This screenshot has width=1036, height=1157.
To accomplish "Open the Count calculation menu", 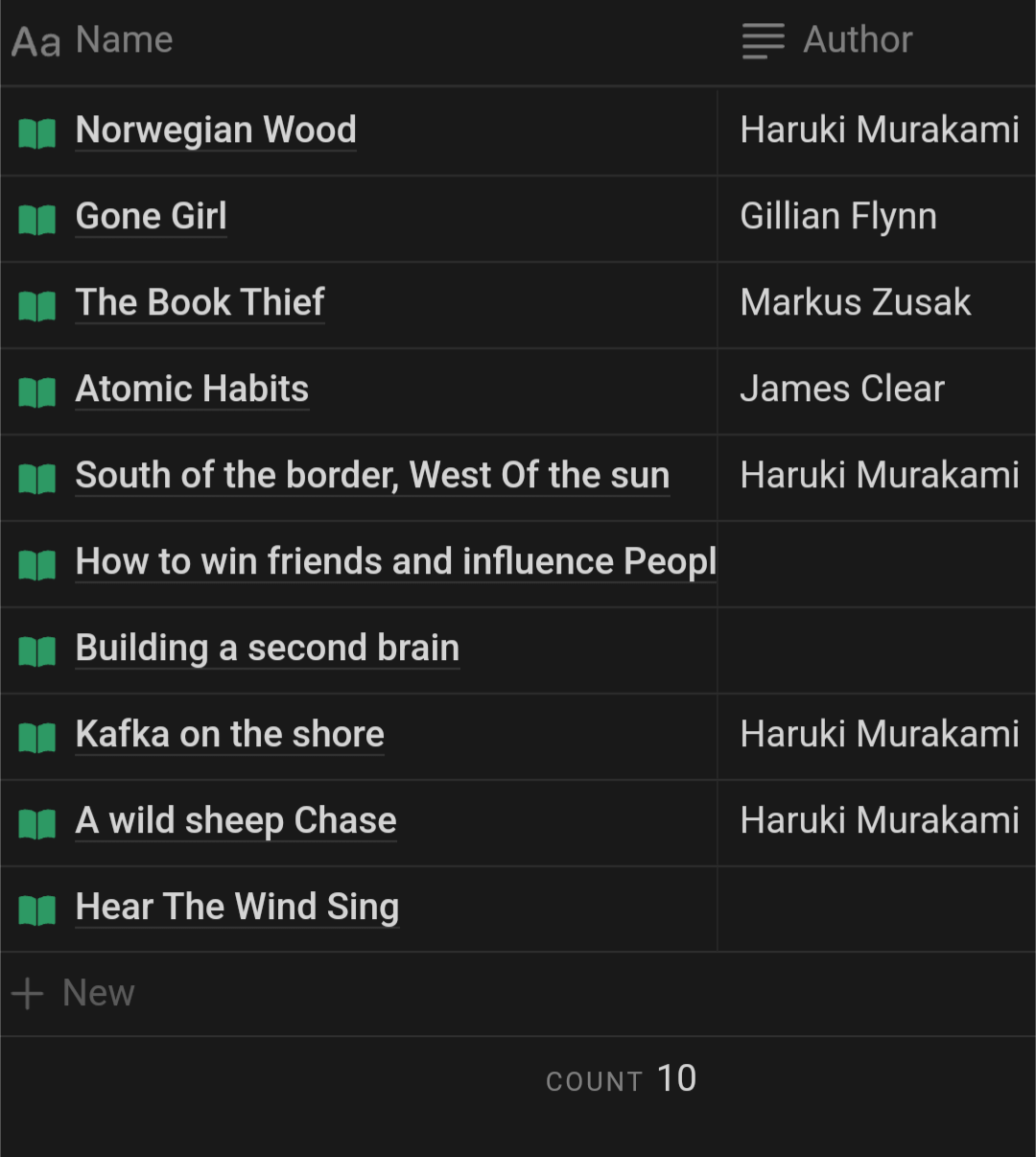I will pos(622,1079).
